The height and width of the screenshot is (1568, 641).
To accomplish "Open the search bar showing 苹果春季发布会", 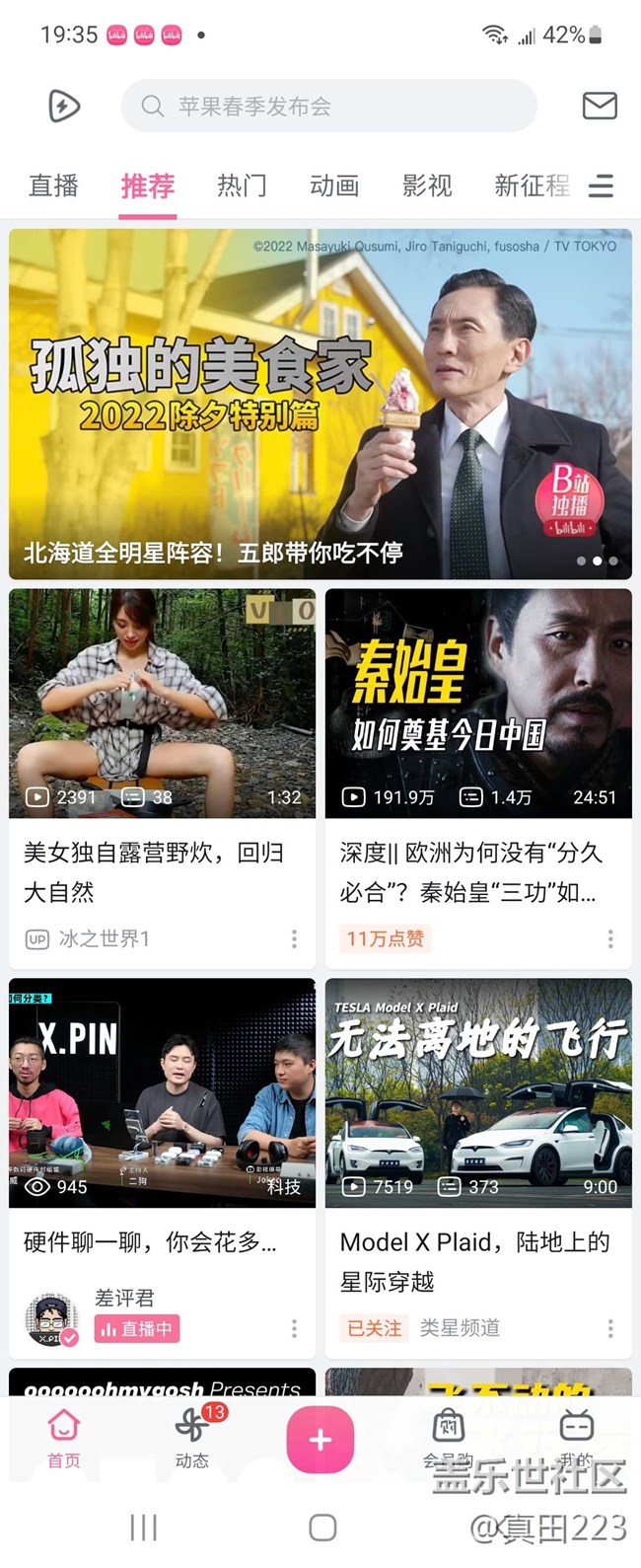I will (x=328, y=106).
